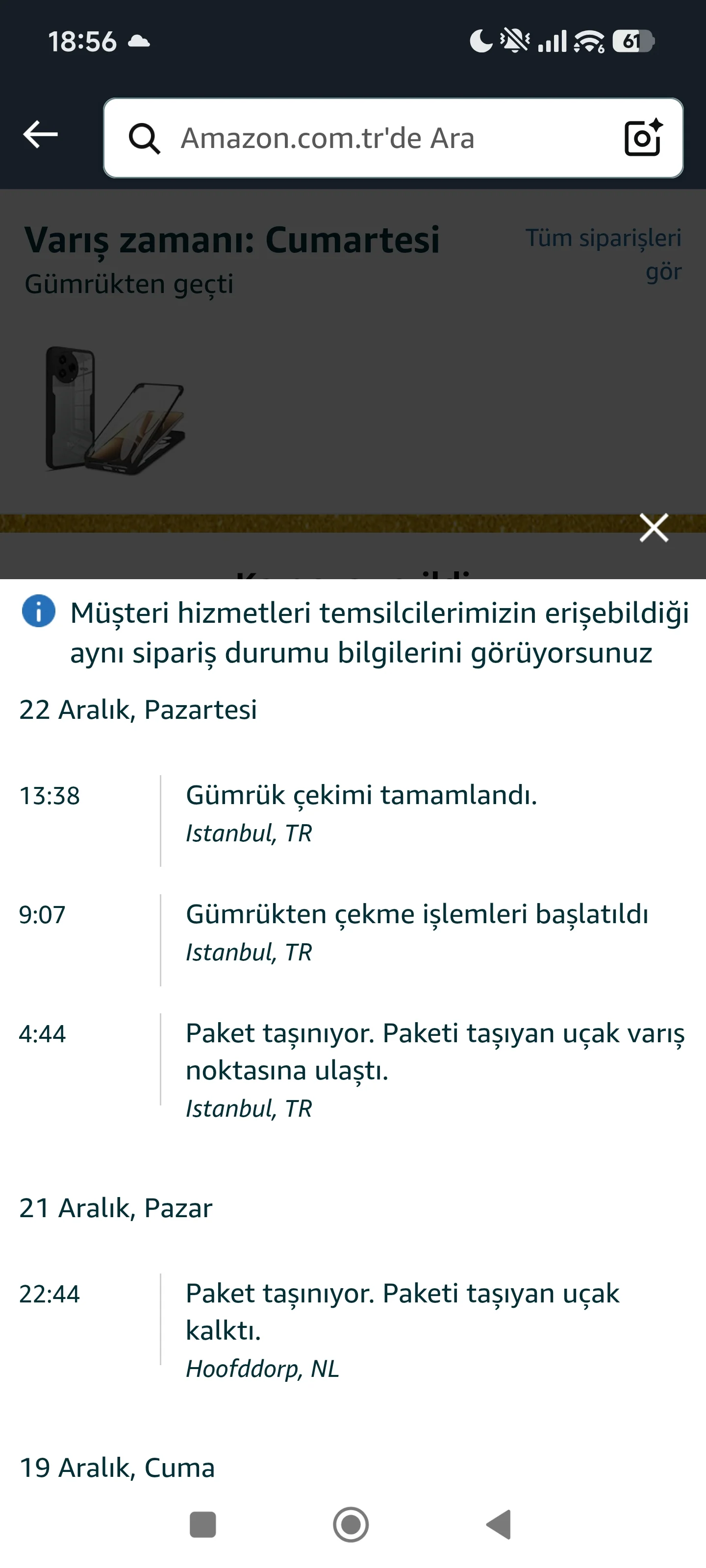Go back using the top-left arrow
The width and height of the screenshot is (706, 1568).
point(40,135)
